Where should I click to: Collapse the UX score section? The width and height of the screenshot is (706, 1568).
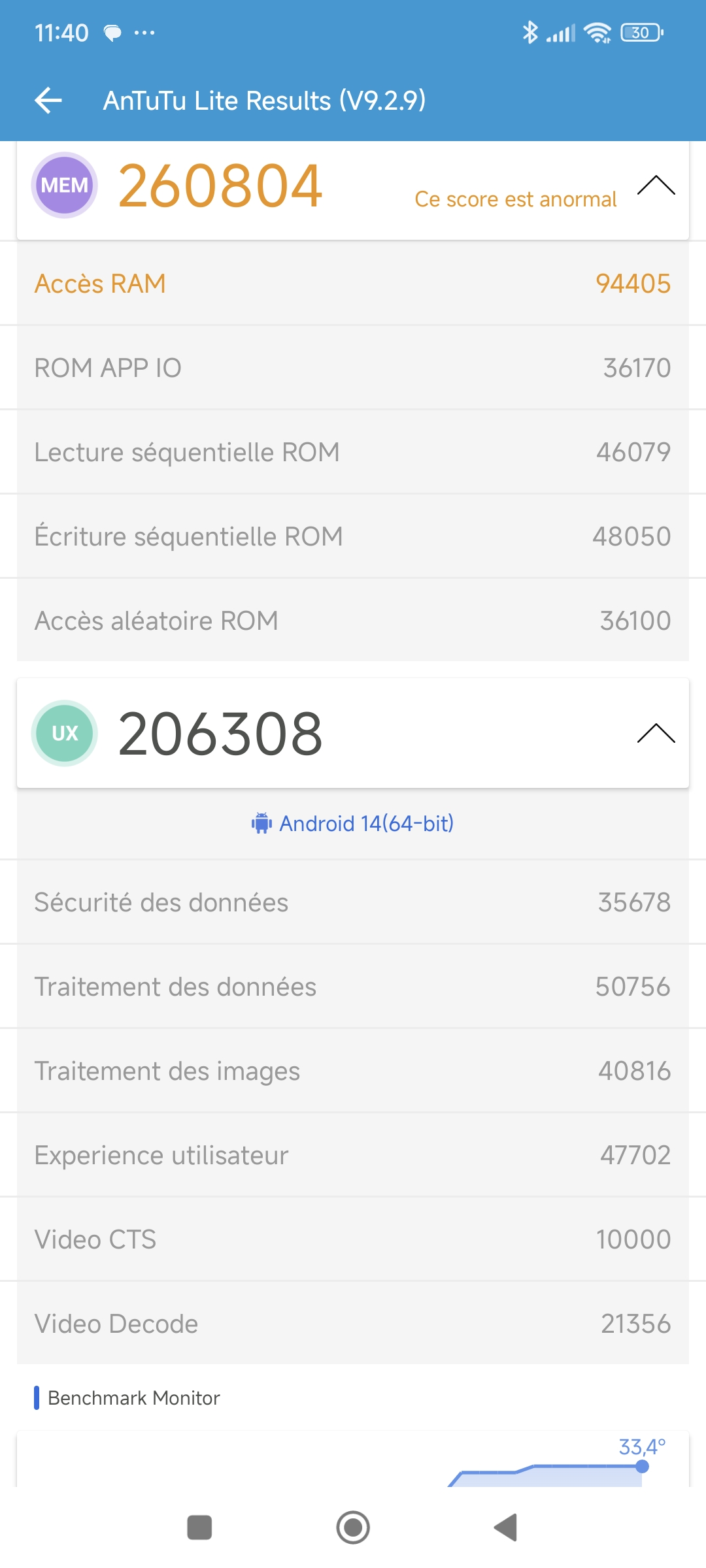click(656, 734)
